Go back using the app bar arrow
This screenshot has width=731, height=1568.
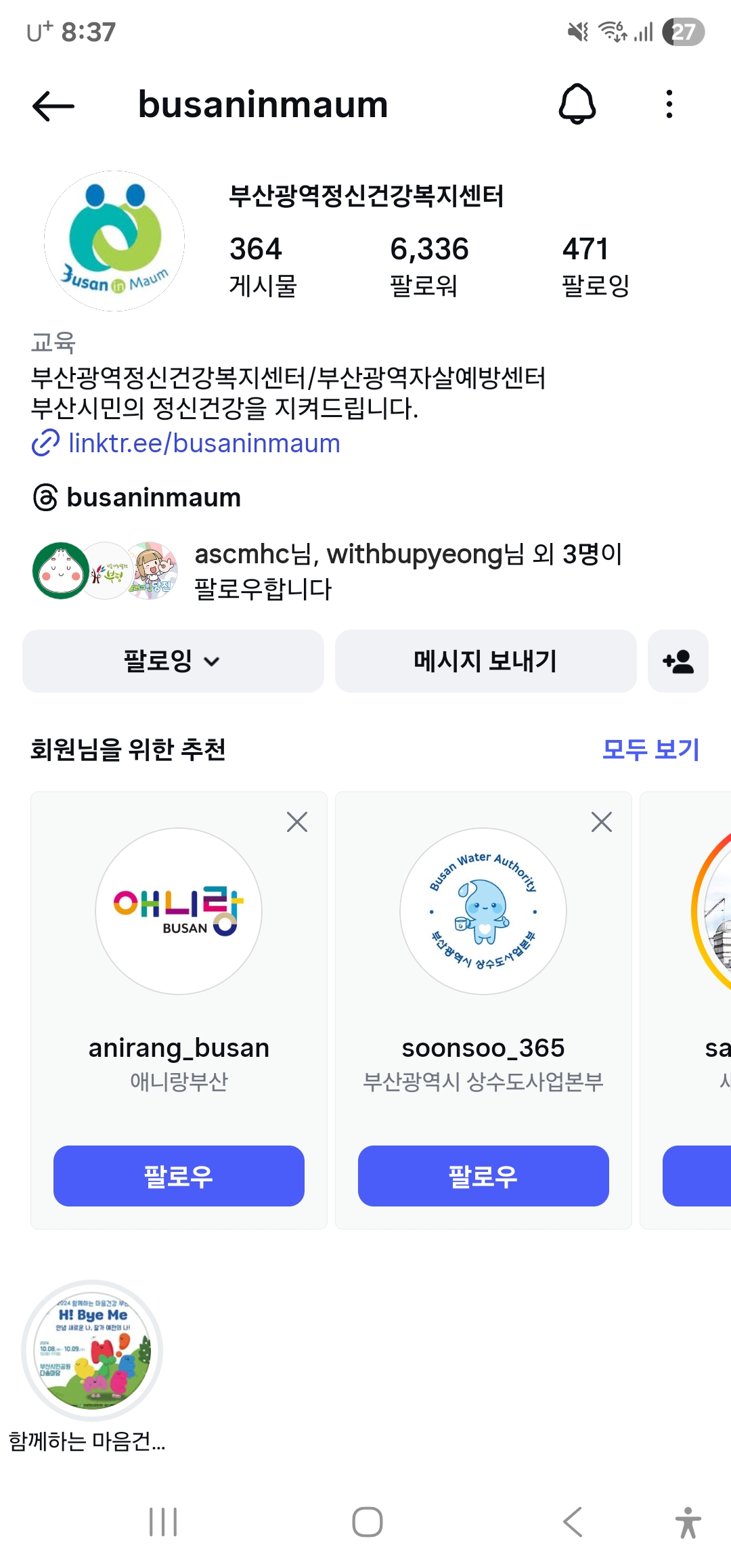tap(53, 106)
